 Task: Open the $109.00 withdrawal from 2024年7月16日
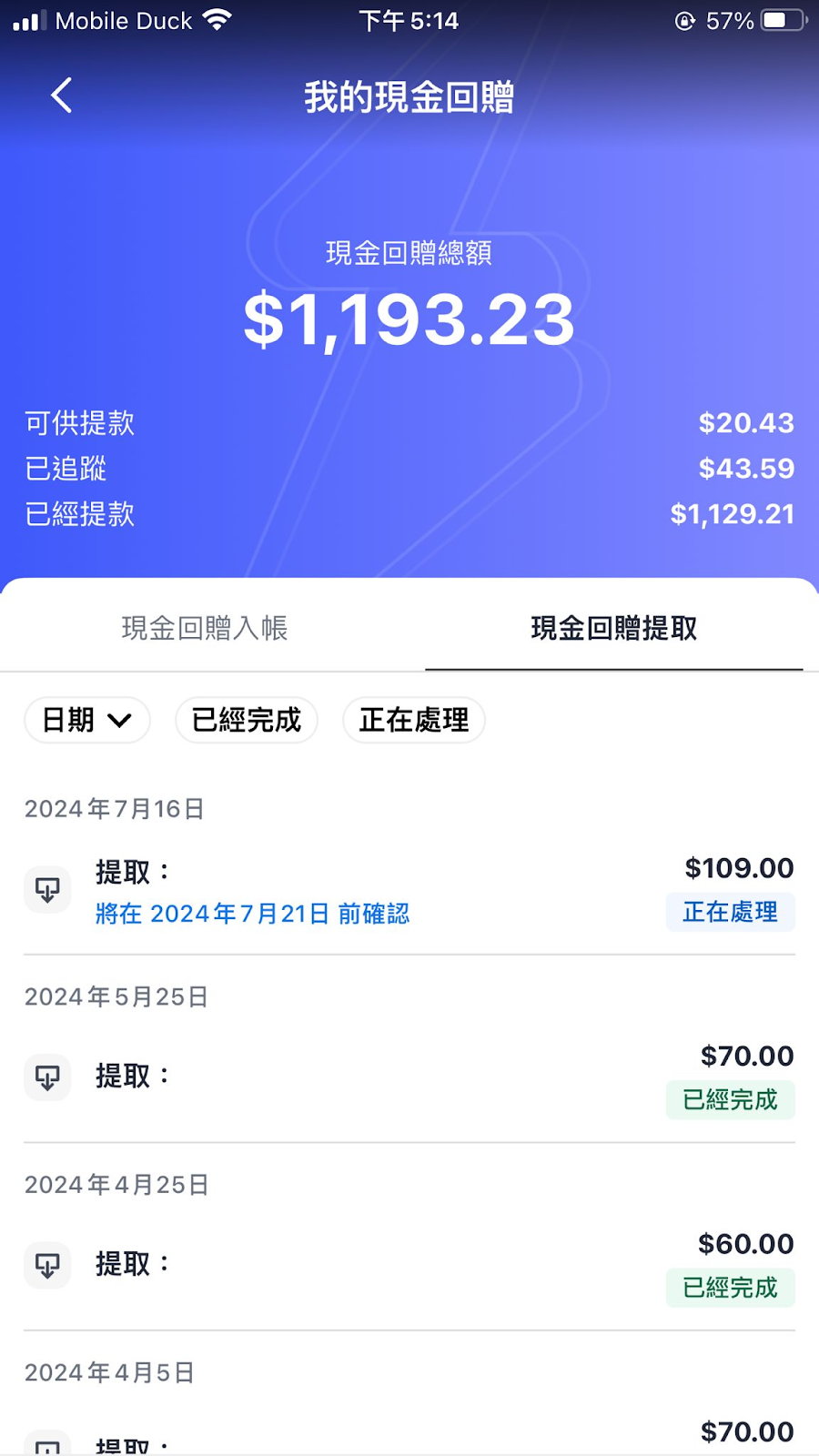tap(409, 891)
